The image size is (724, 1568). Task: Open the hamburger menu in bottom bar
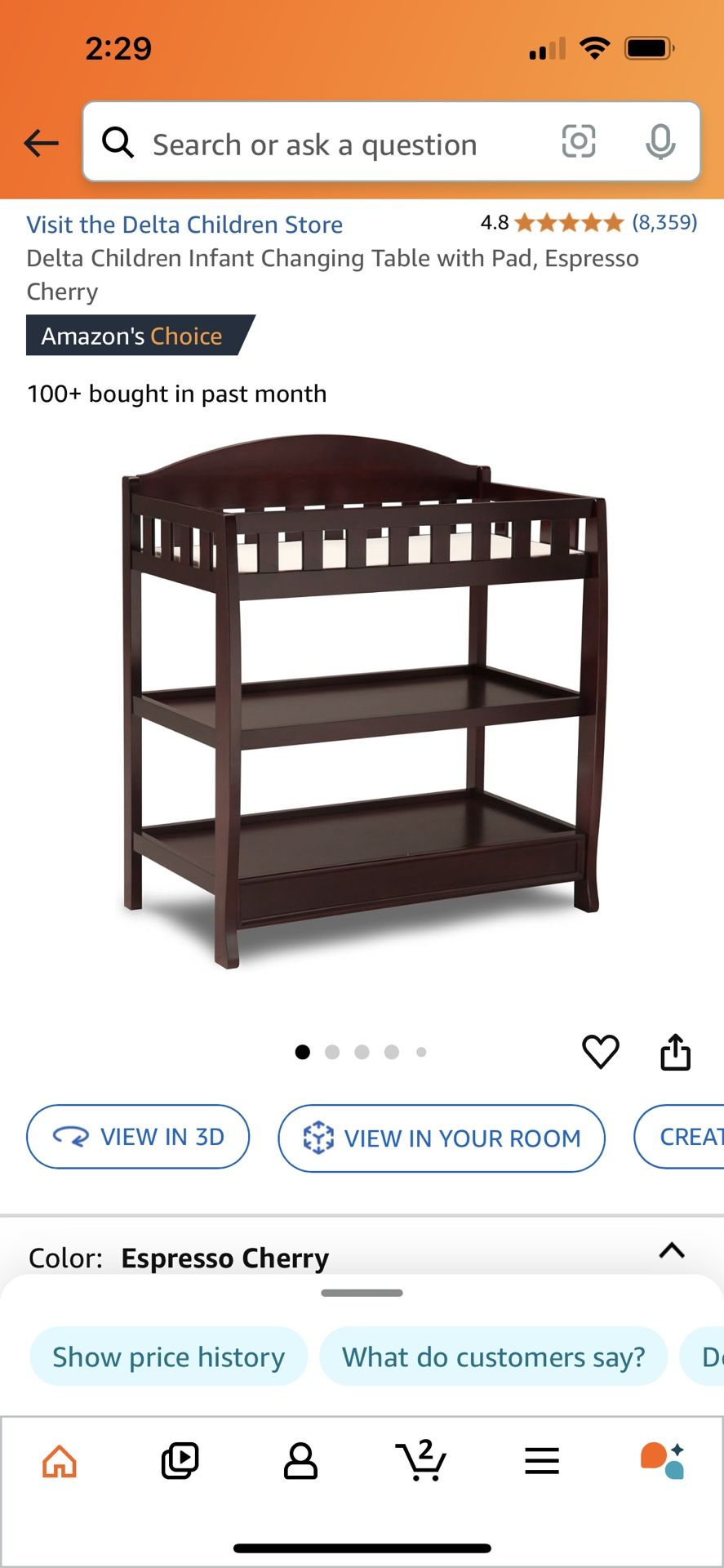(x=542, y=1461)
